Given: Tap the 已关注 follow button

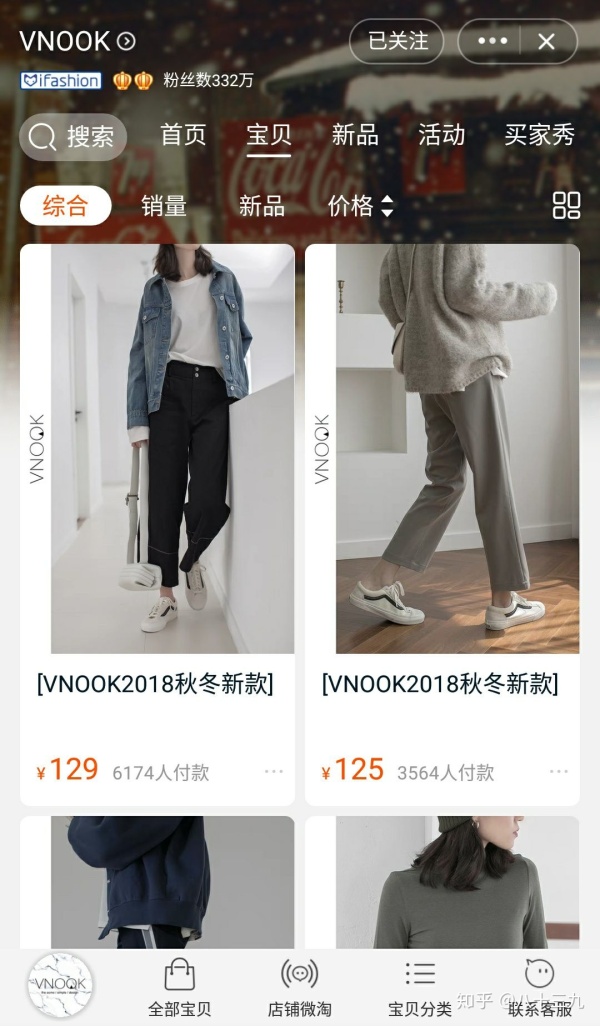Looking at the screenshot, I should 397,41.
